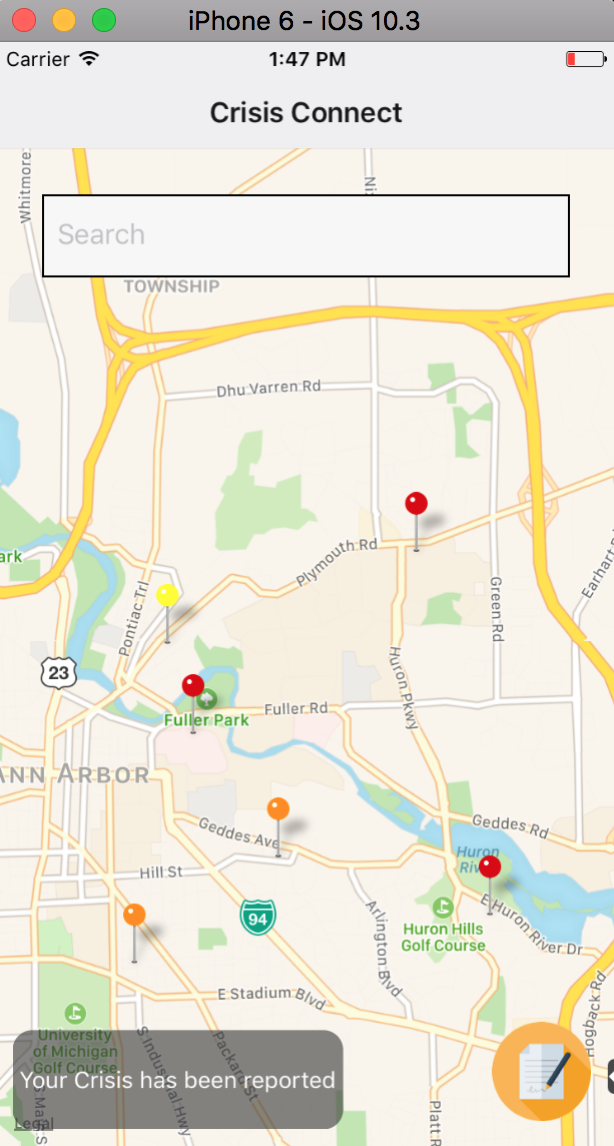Image resolution: width=614 pixels, height=1146 pixels.
Task: Select the red pin near Huron River Dr
Action: pos(490,867)
